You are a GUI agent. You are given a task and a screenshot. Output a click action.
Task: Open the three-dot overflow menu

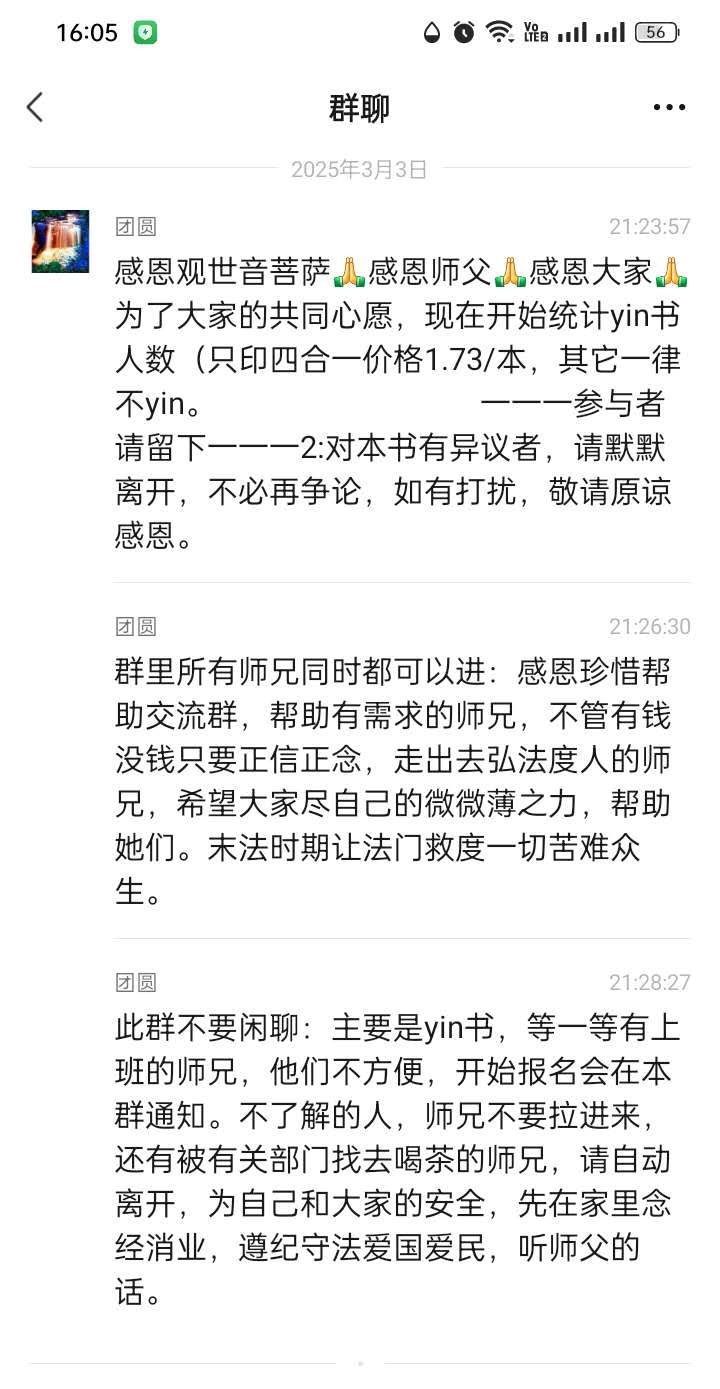(669, 108)
